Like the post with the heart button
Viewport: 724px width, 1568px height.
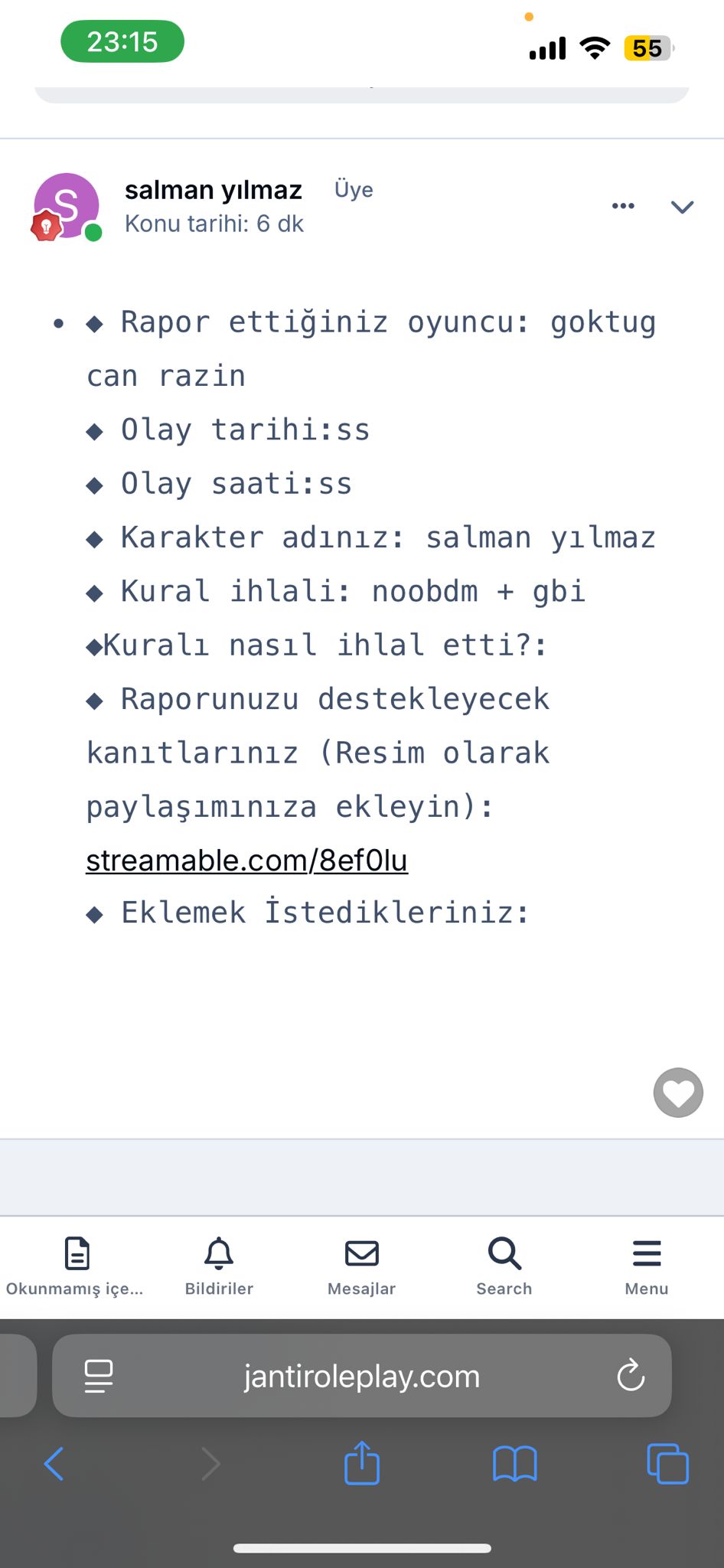click(678, 1093)
